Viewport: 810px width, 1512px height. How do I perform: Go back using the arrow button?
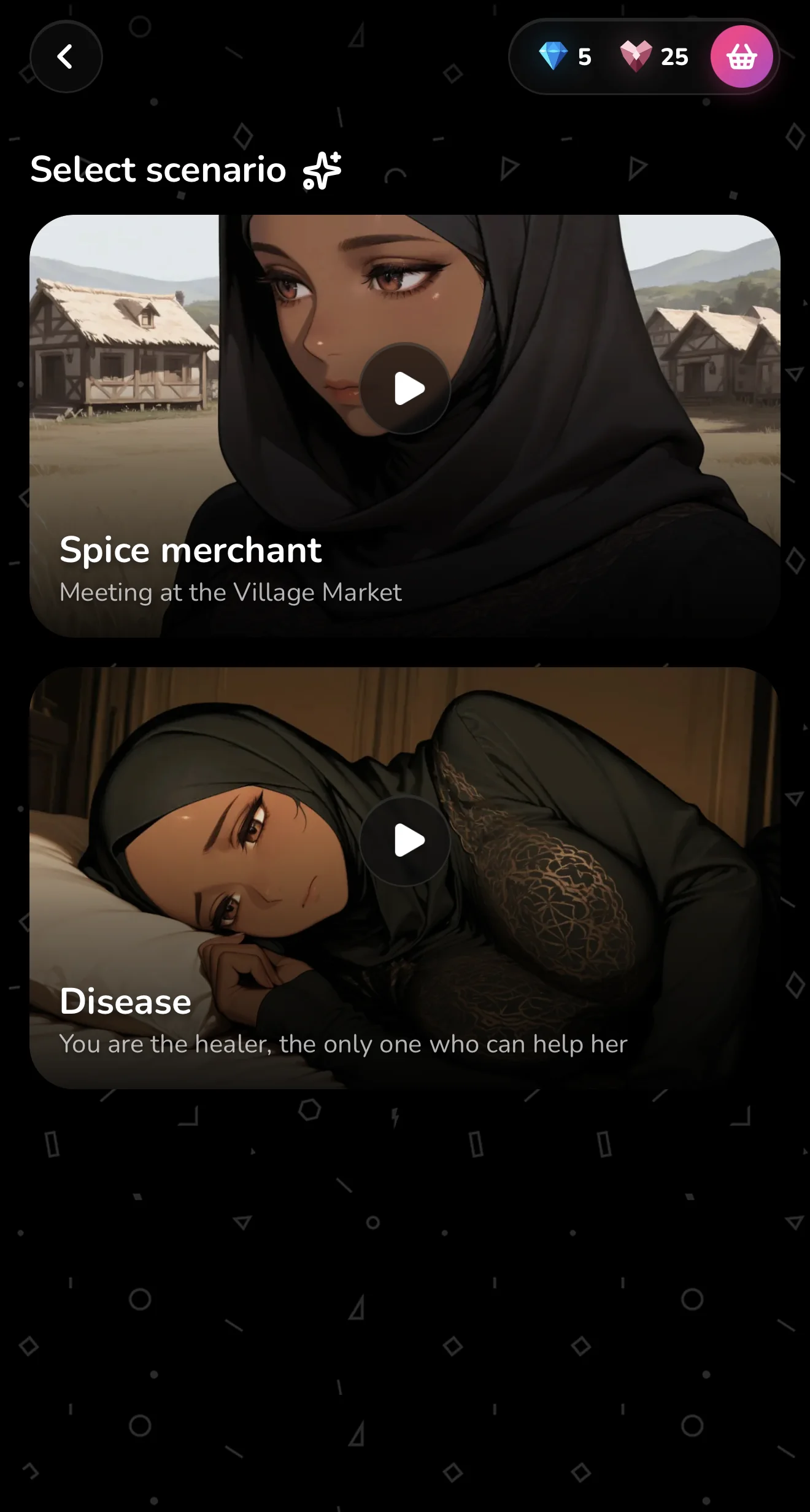[66, 56]
